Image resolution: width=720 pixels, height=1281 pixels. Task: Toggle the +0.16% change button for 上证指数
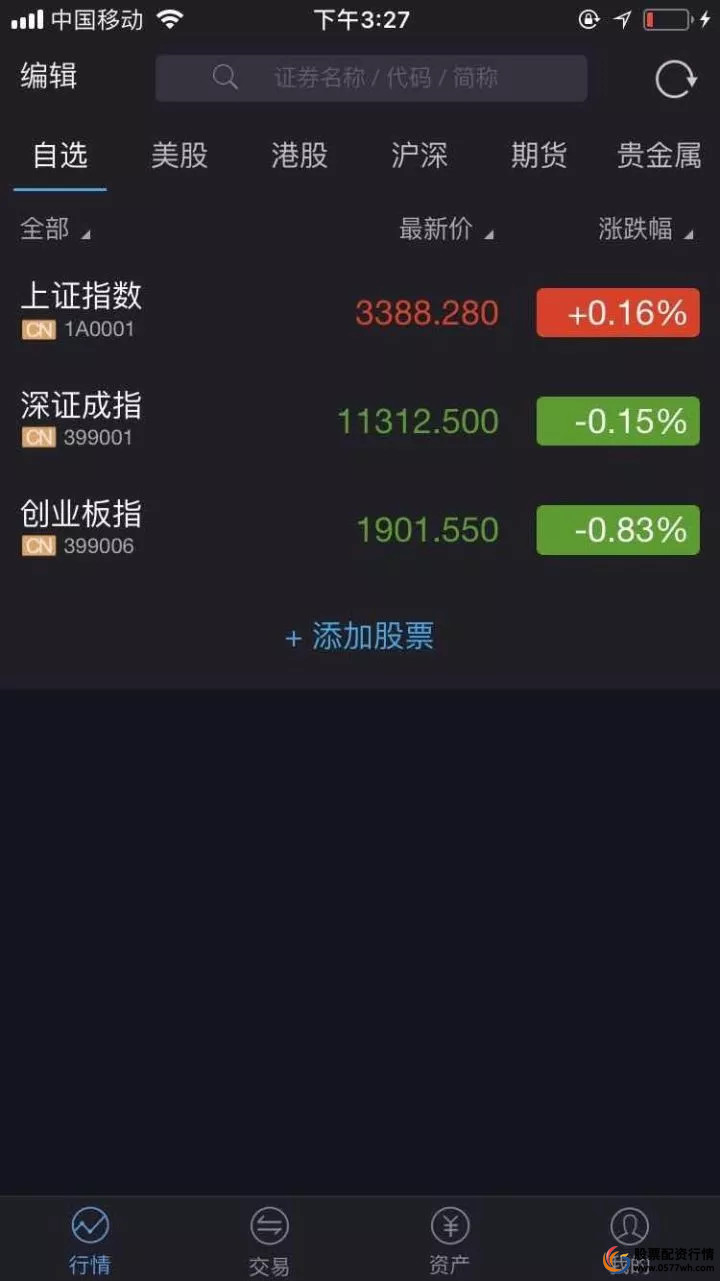click(x=617, y=312)
